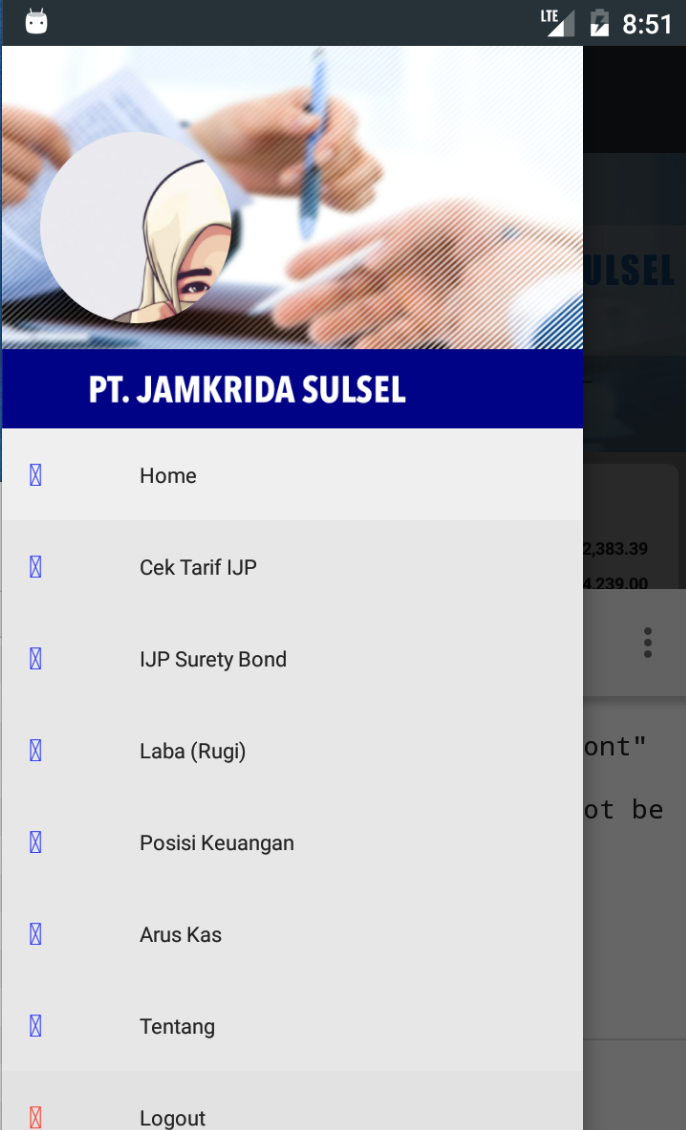The image size is (686, 1130).
Task: View the Laba (Rugi) report
Action: click(x=193, y=752)
